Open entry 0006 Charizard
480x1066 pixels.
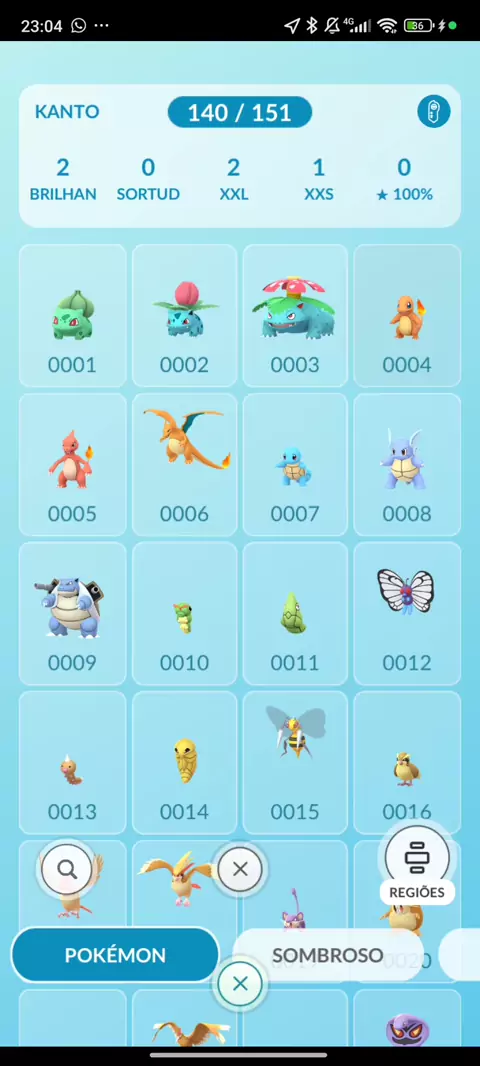click(x=184, y=464)
